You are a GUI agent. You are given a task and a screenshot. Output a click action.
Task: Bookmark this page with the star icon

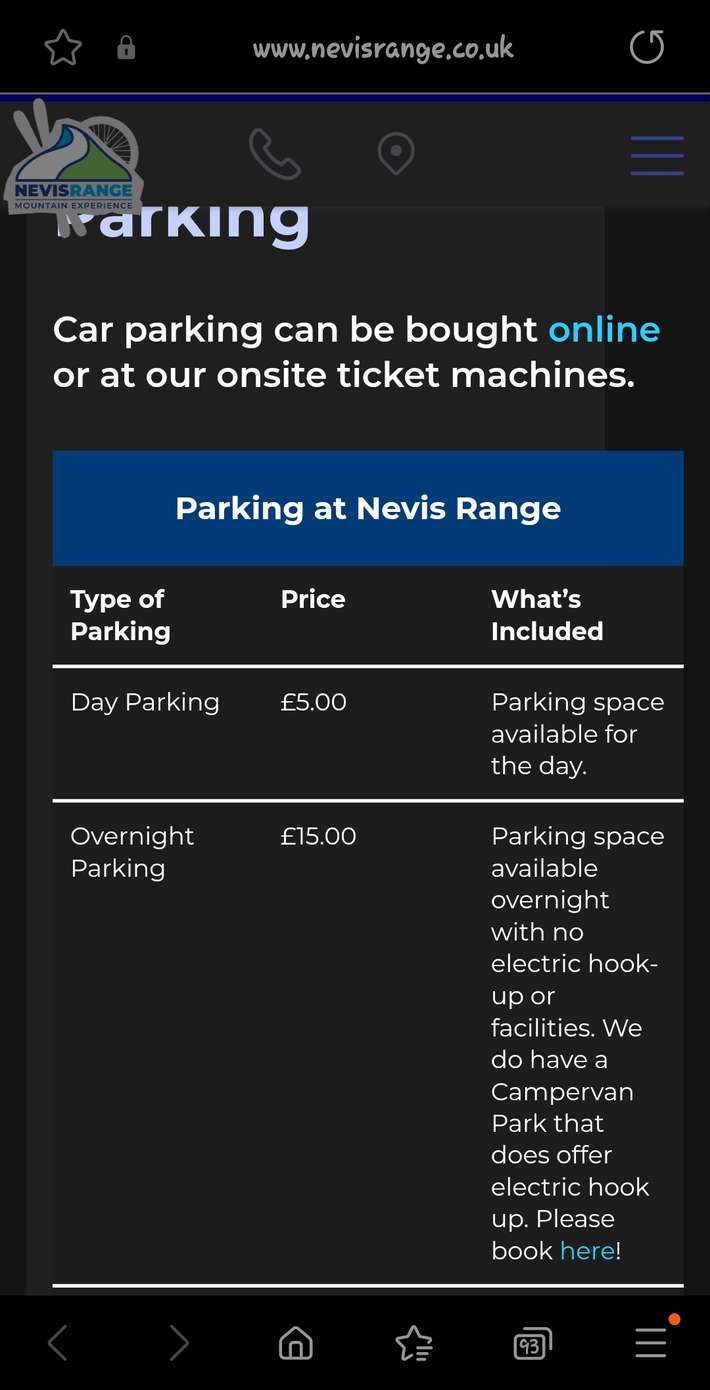pyautogui.click(x=63, y=48)
